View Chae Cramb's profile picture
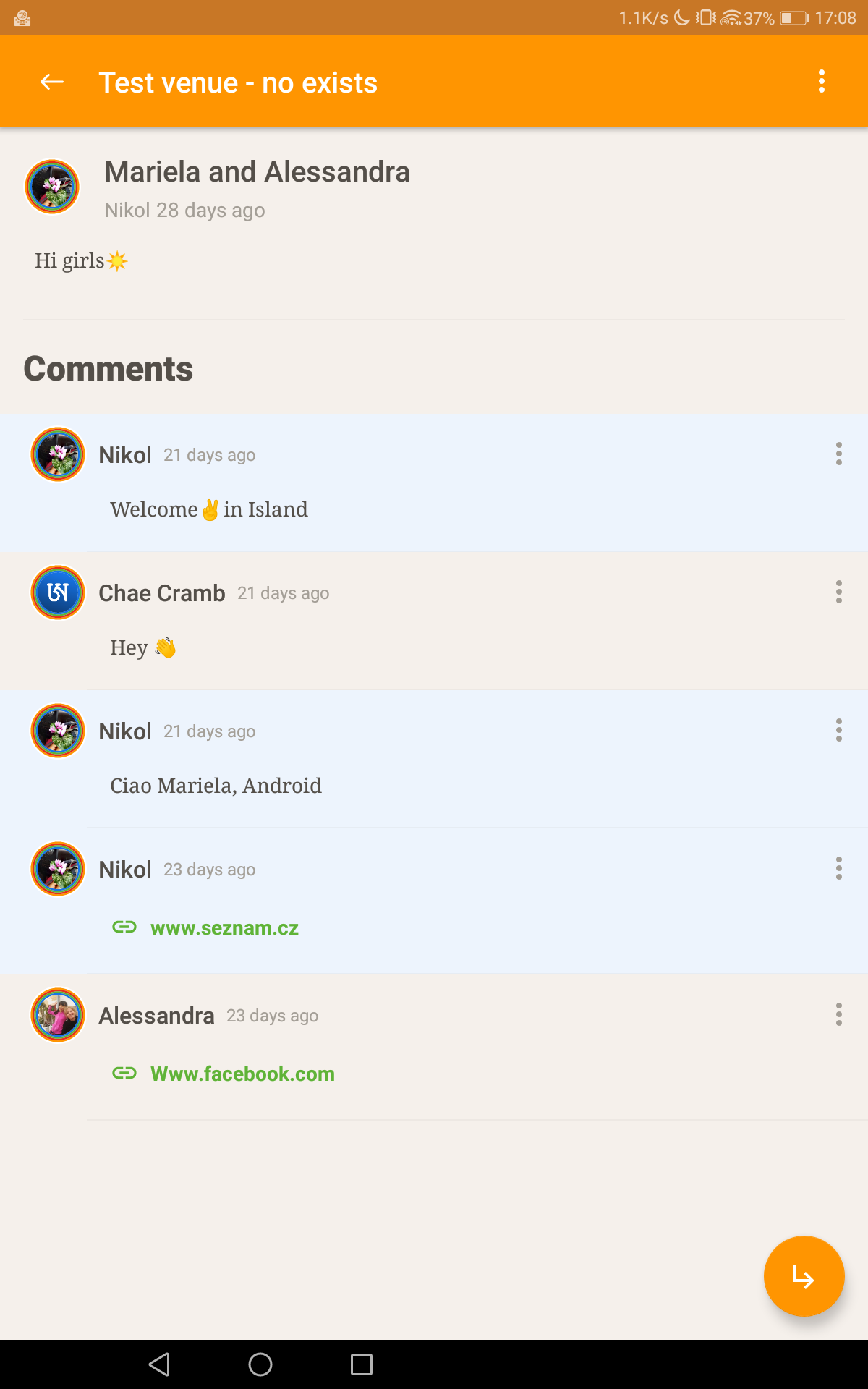Screen dimensions: 868x1389 pos(58,592)
